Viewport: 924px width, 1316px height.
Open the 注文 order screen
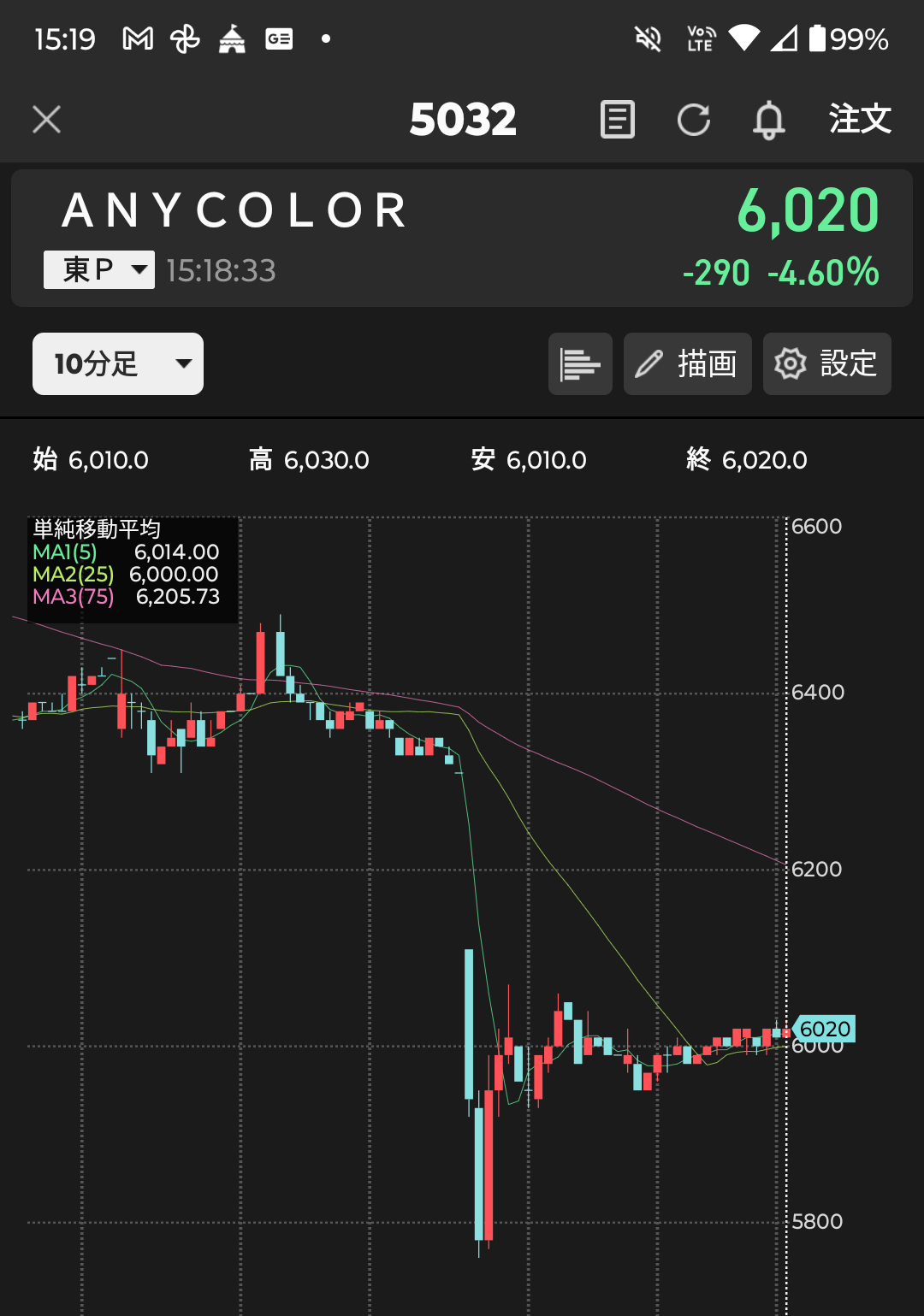click(x=860, y=120)
